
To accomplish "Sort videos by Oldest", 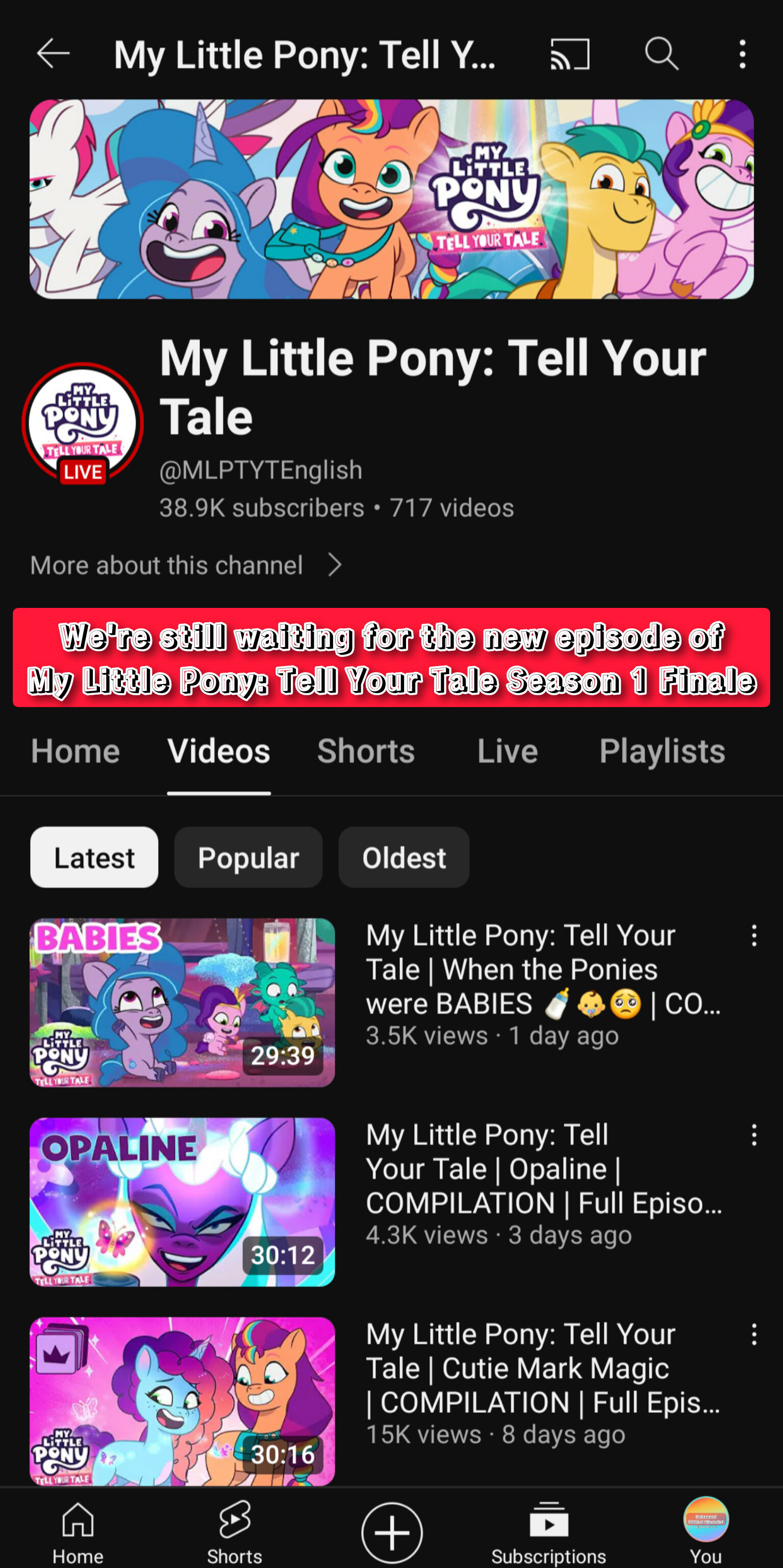I will coord(403,857).
